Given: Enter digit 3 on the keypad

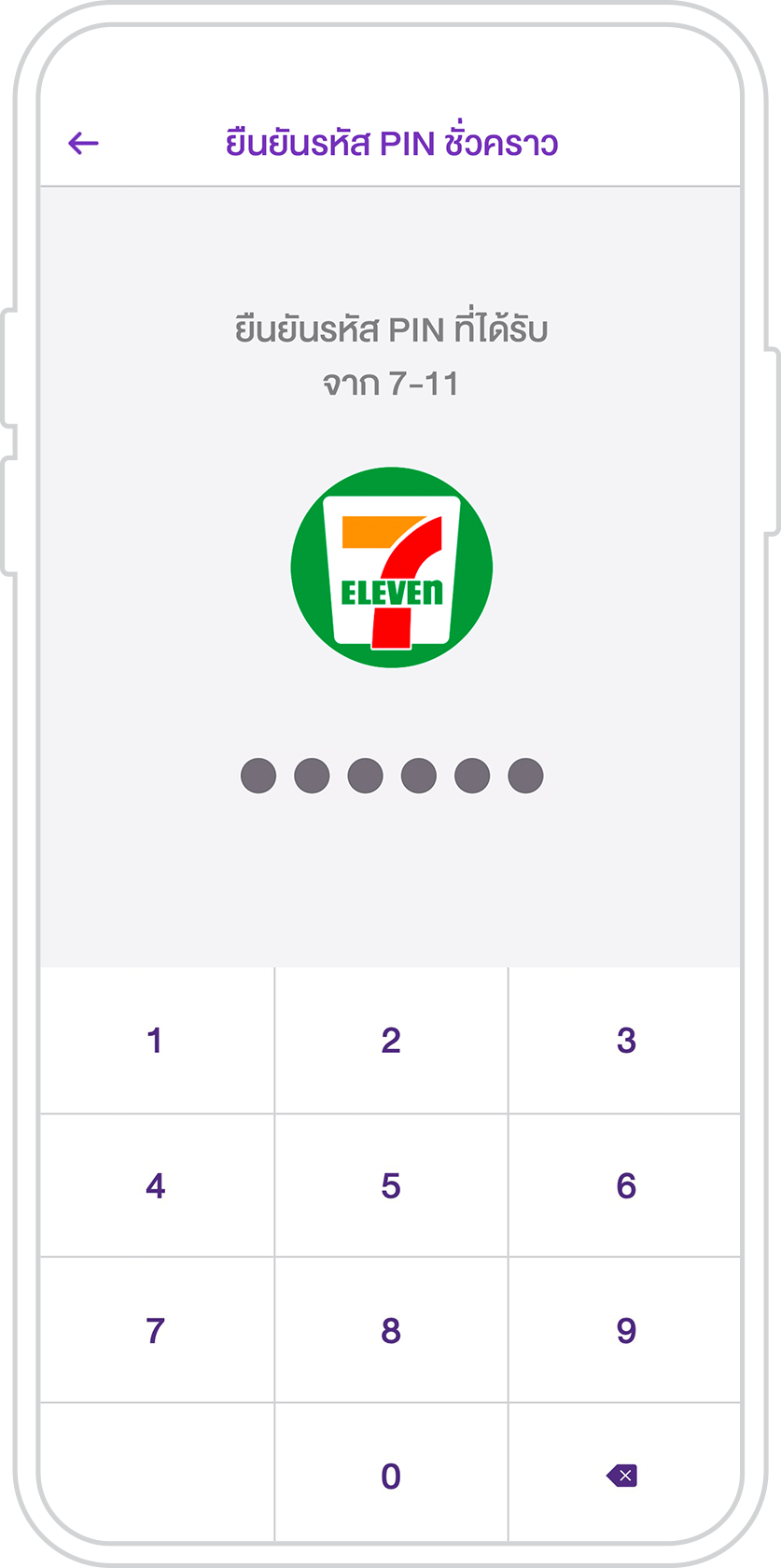Looking at the screenshot, I should pyautogui.click(x=625, y=1040).
